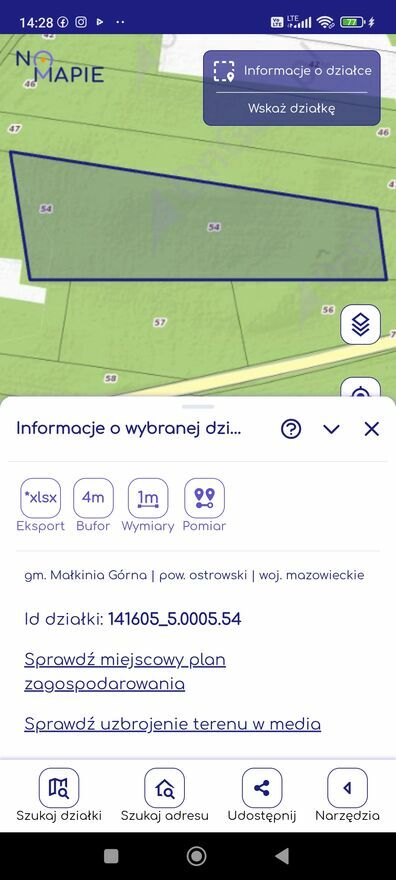Start the Pomiar measurement tool
This screenshot has width=396, height=880.
coord(204,505)
